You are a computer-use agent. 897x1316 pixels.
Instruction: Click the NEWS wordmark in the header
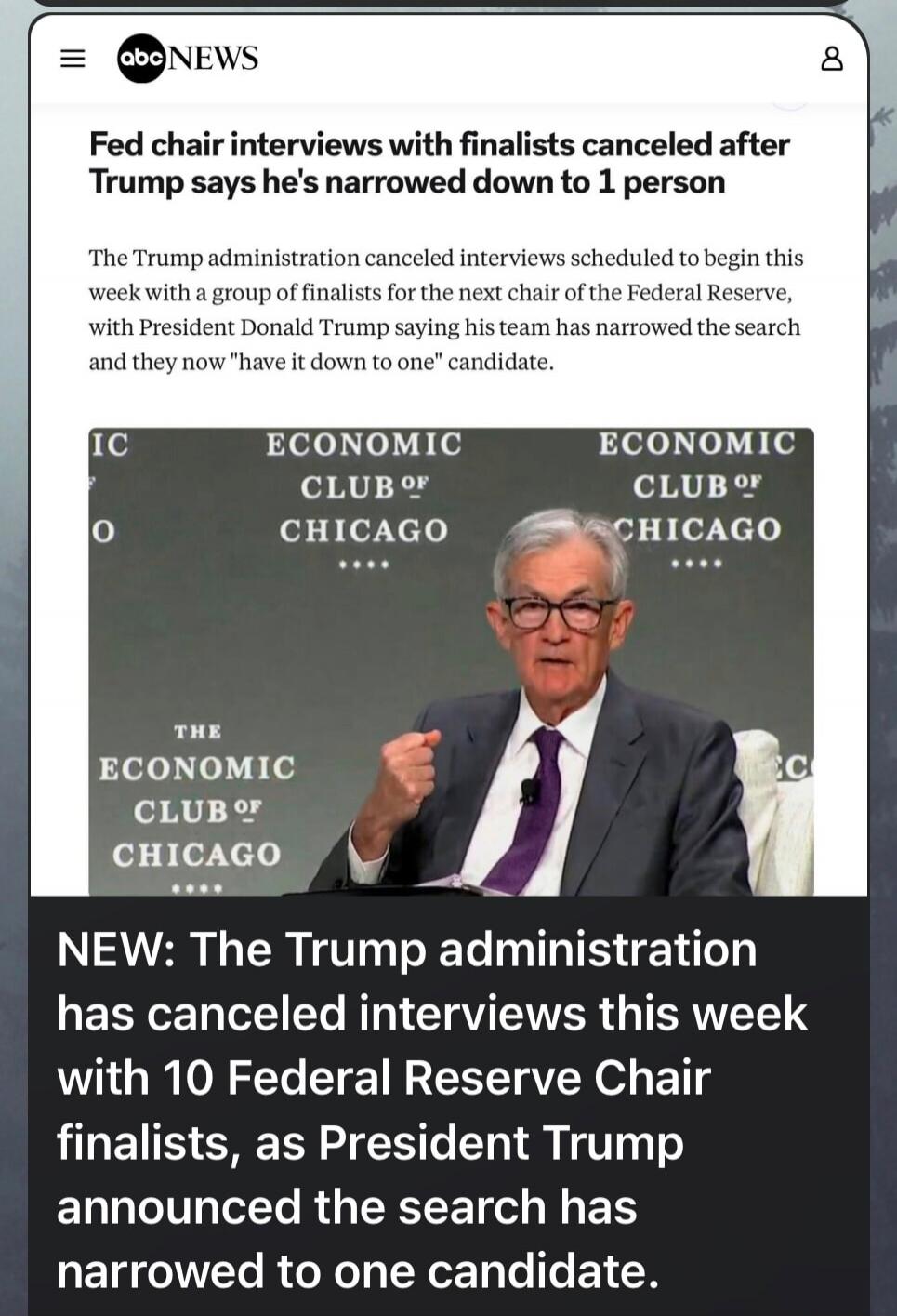pos(210,59)
